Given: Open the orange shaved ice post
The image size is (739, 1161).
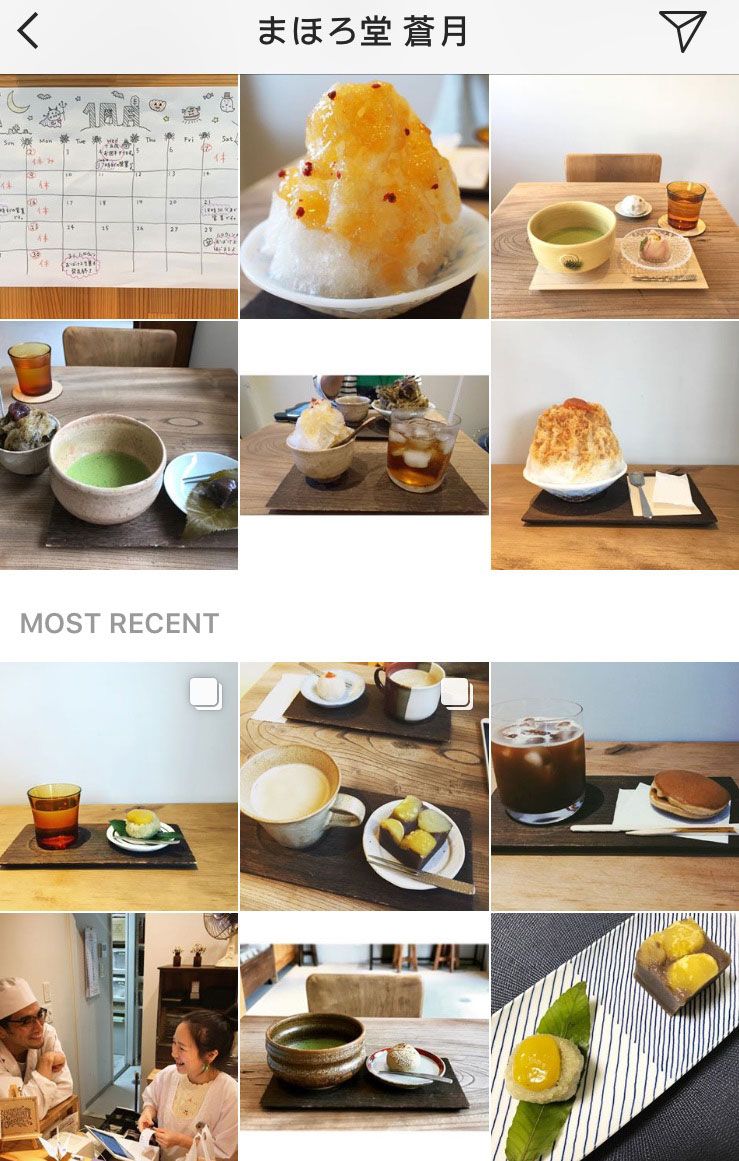Looking at the screenshot, I should click(x=365, y=196).
